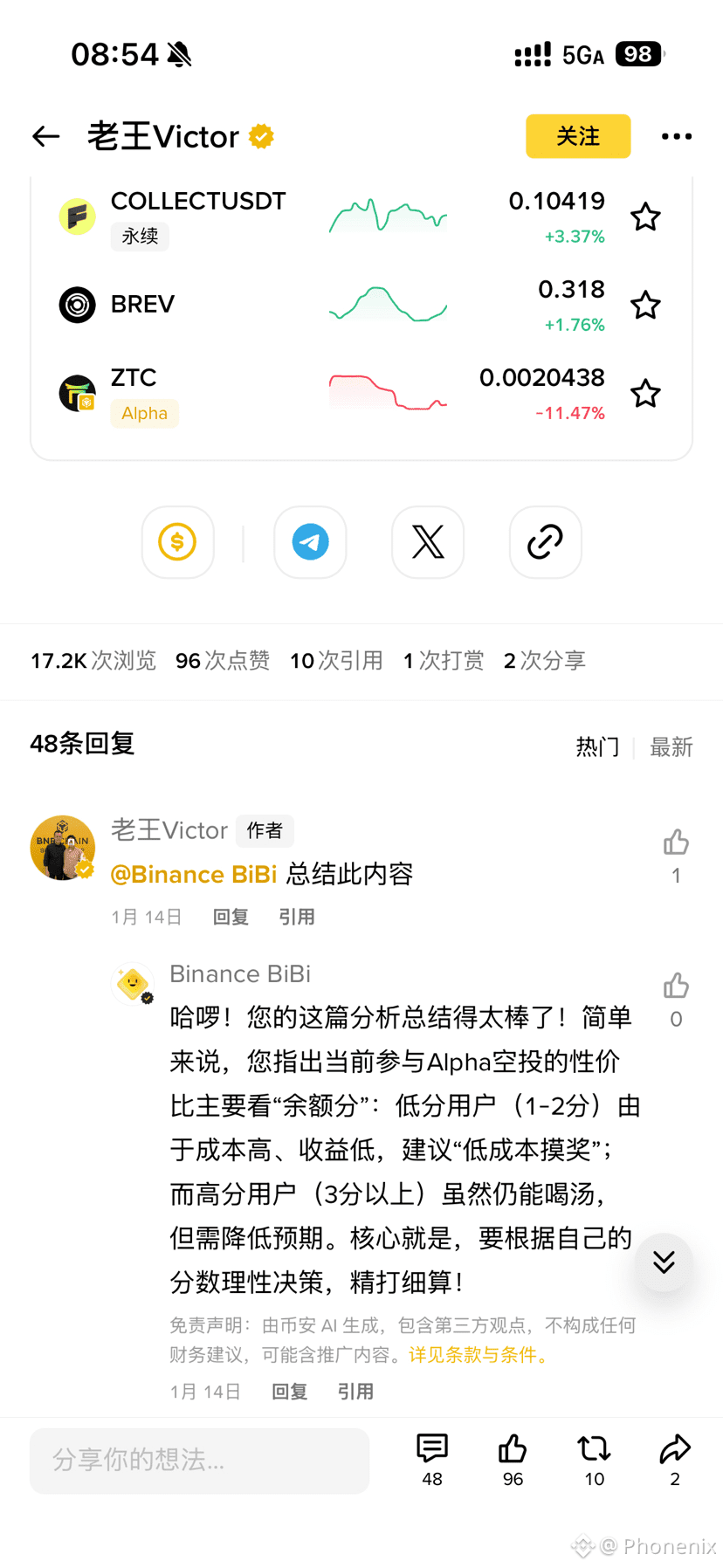Viewport: 723px width, 1568px height.
Task: Sort replies by 最新
Action: [x=671, y=747]
